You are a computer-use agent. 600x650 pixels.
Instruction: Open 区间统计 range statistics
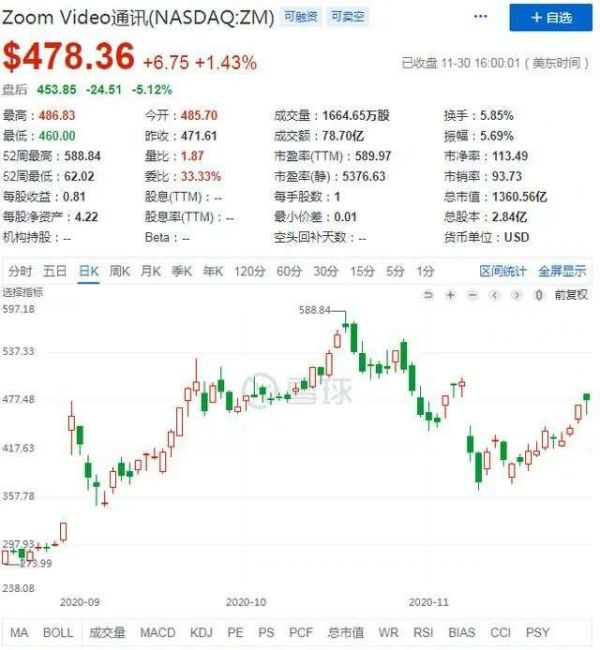[x=503, y=271]
